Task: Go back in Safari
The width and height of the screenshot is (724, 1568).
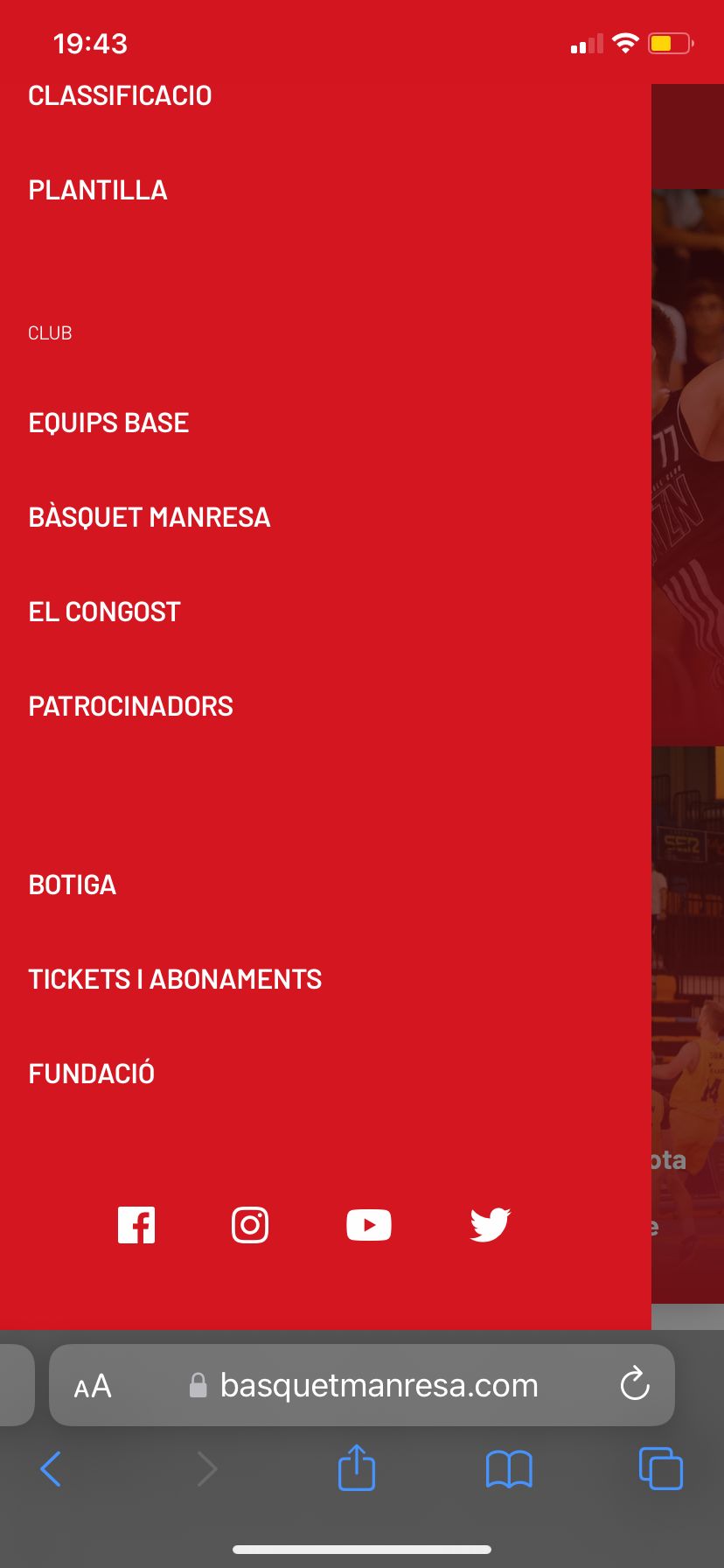Action: tap(52, 1469)
